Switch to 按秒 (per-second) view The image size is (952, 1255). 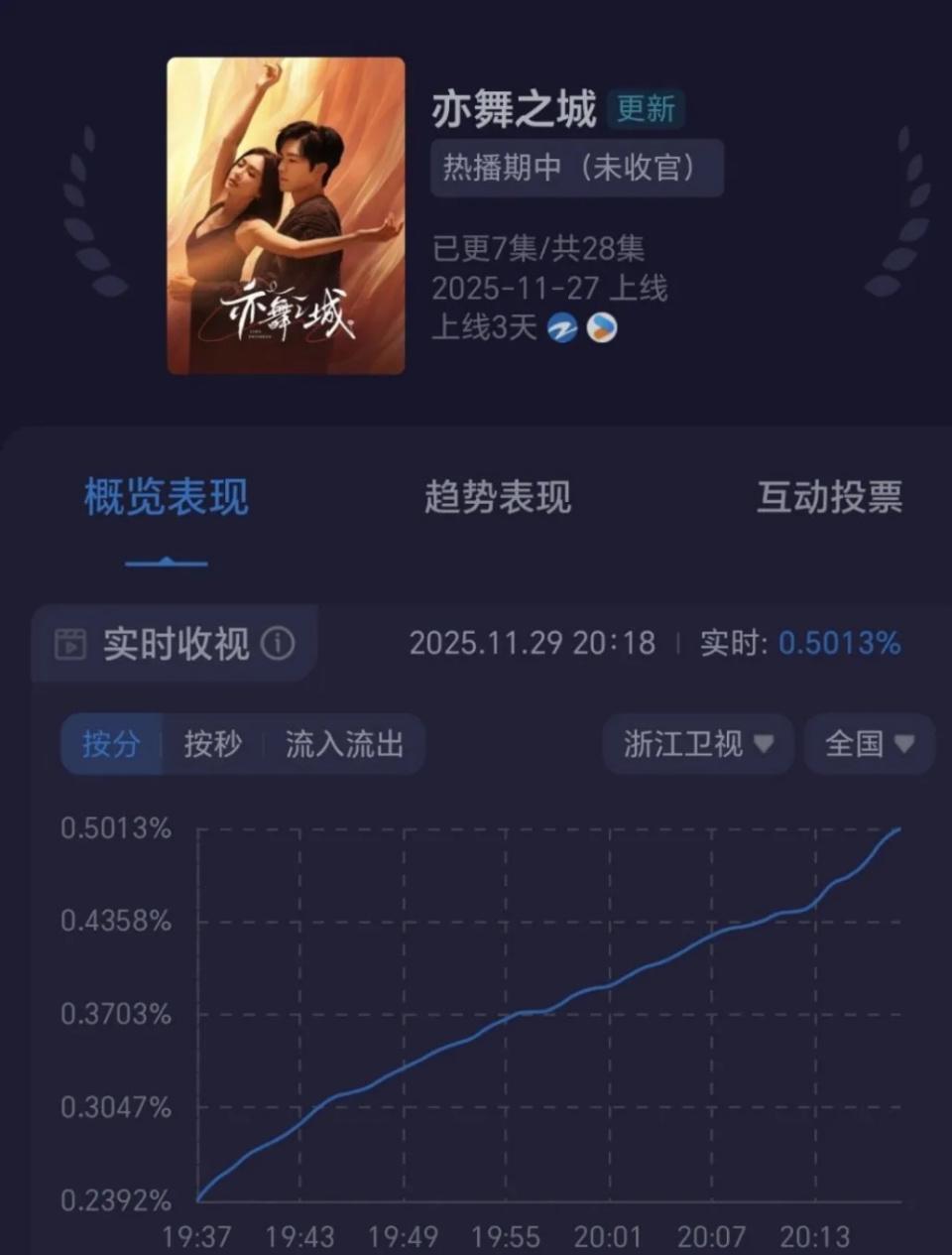tap(210, 744)
